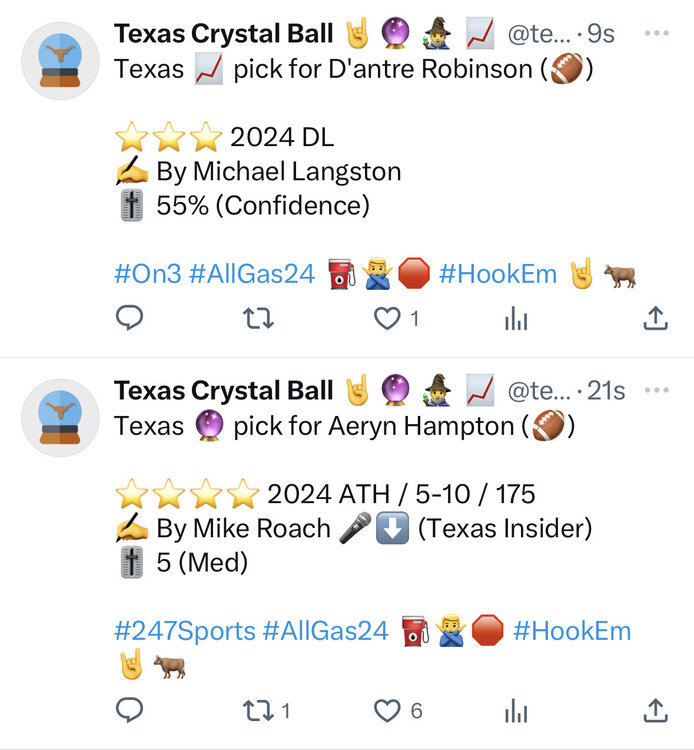Open #HookEm hashtag in D'antre Robinson tweet
This screenshot has height=750, width=694.
pos(497,274)
